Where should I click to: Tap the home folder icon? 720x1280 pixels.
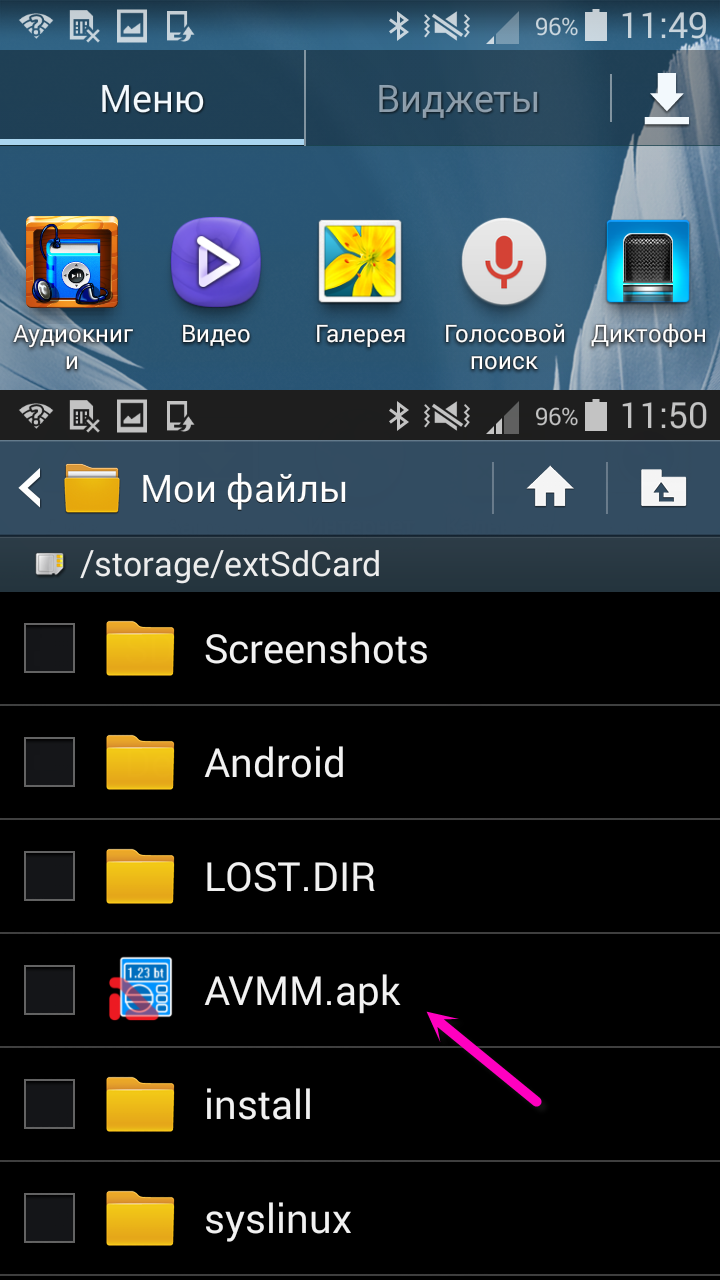[550, 489]
